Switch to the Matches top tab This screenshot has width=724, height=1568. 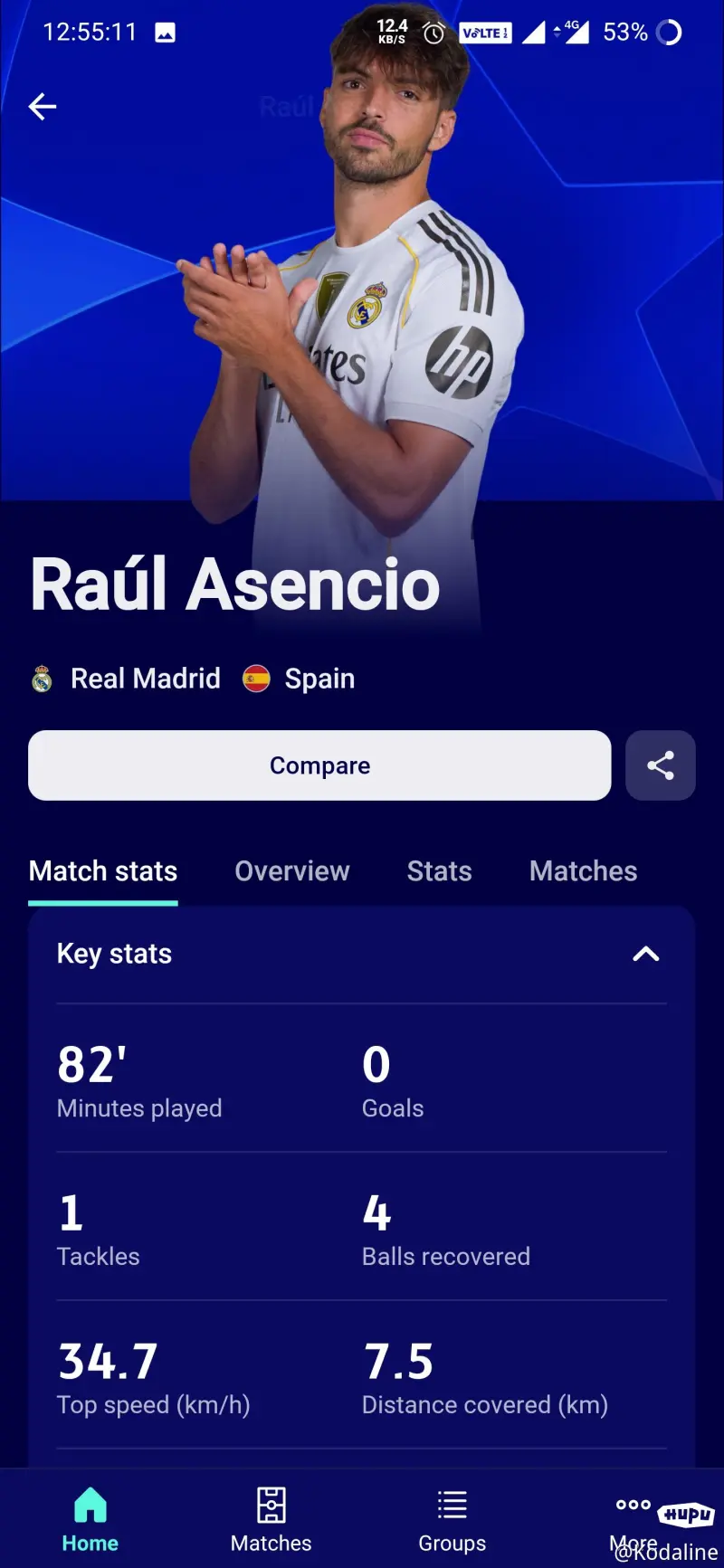point(583,871)
